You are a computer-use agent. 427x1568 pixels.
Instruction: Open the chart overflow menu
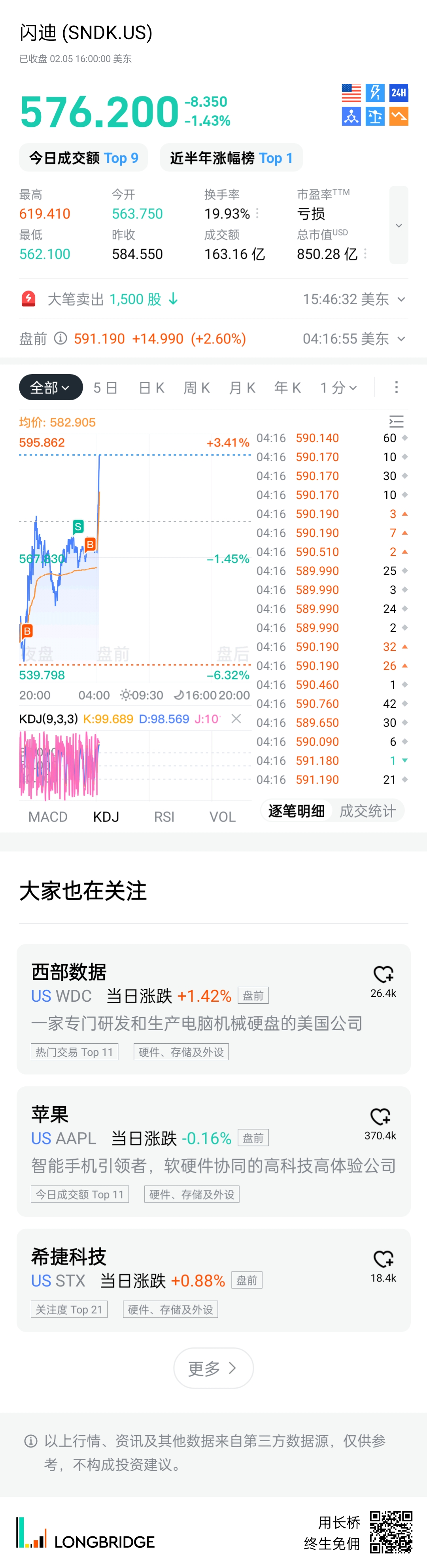[397, 388]
